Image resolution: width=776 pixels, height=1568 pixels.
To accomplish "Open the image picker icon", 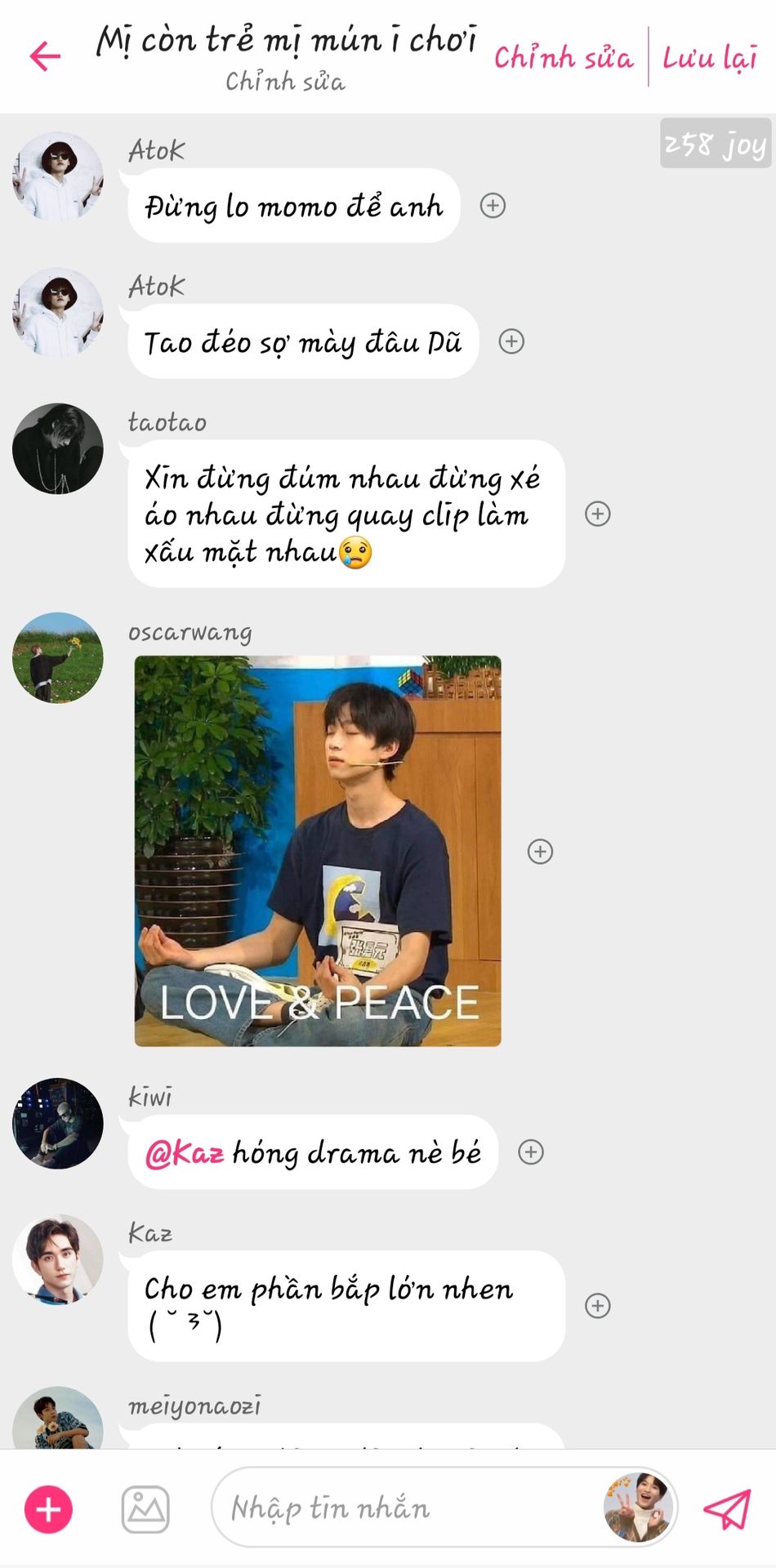I will [145, 1509].
